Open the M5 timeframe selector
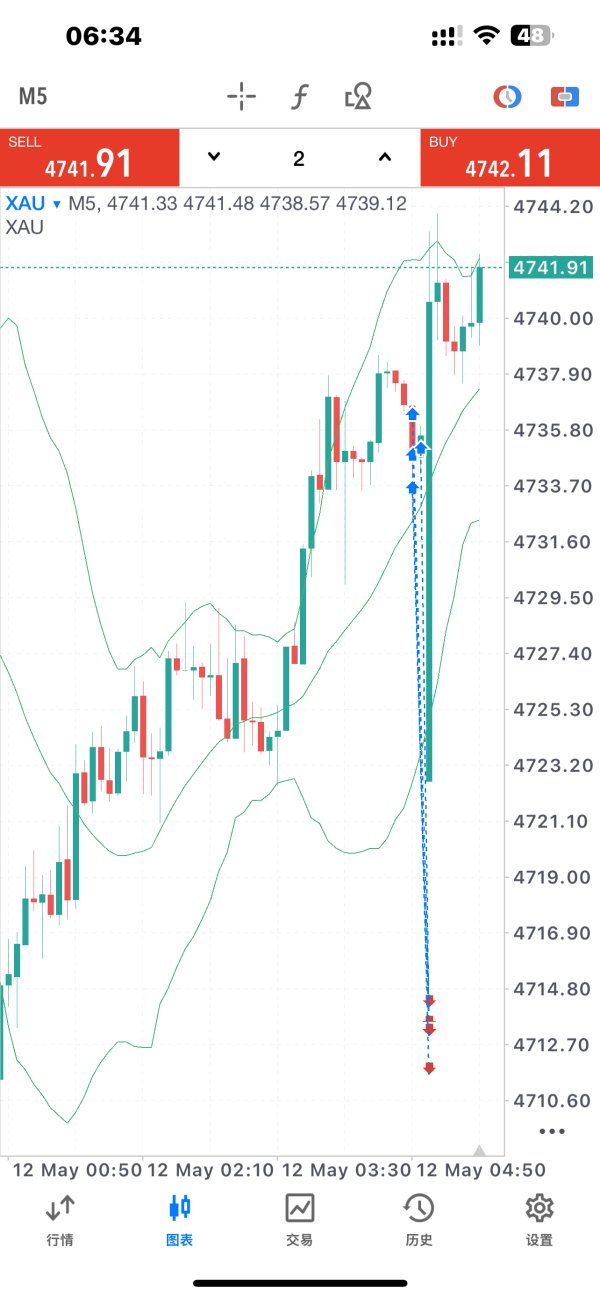The height and width of the screenshot is (1298, 600). (33, 97)
